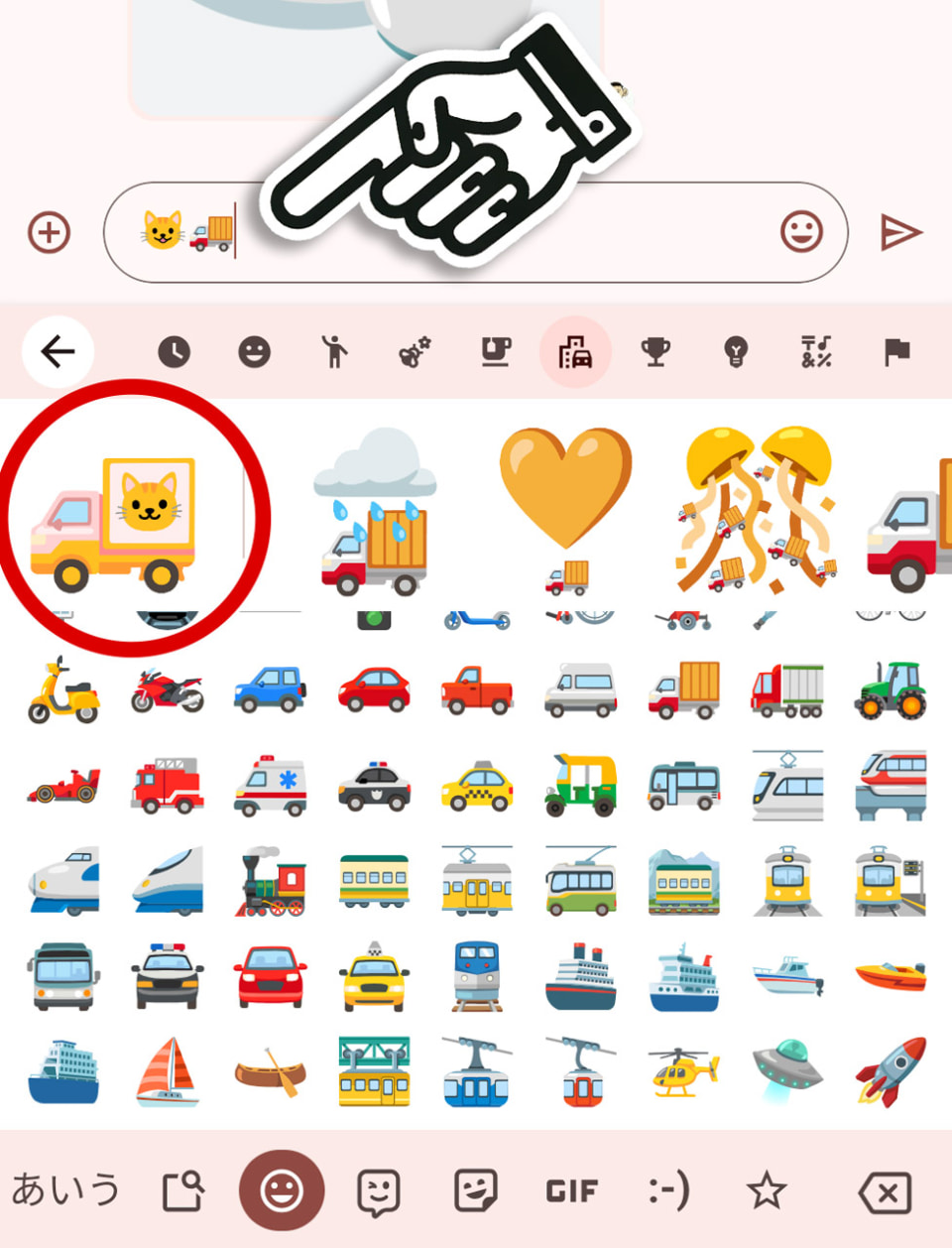Tap the smiley icon in the message field
952x1248 pixels.
coord(801,232)
